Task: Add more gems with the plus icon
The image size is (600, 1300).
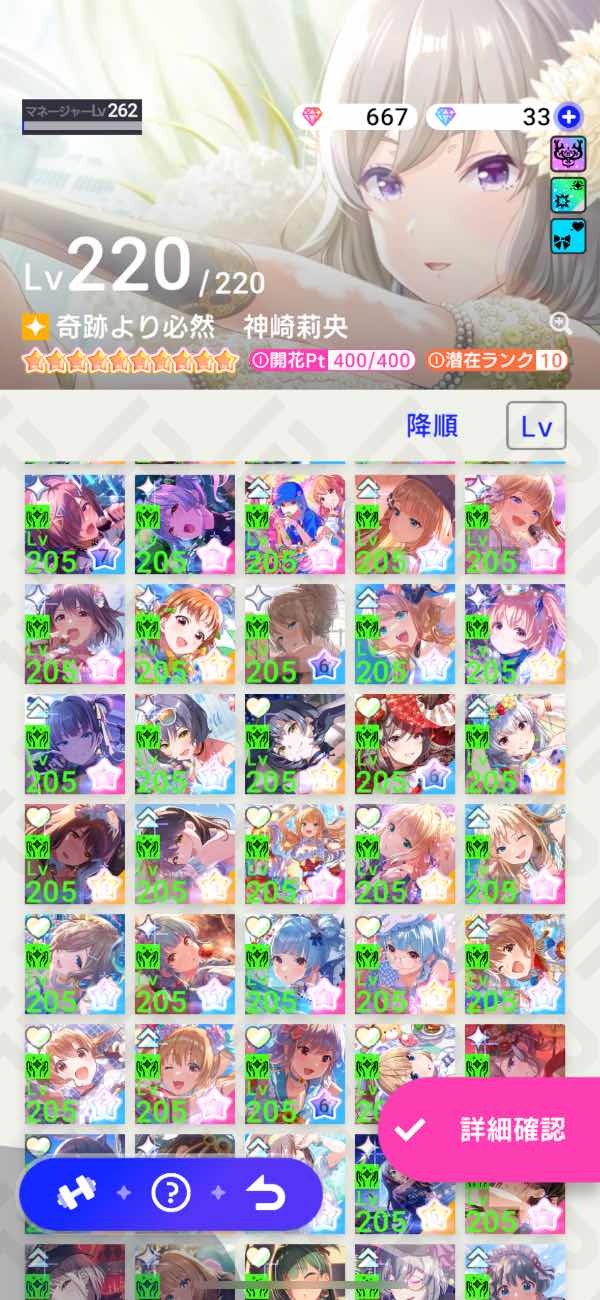Action: pos(568,117)
